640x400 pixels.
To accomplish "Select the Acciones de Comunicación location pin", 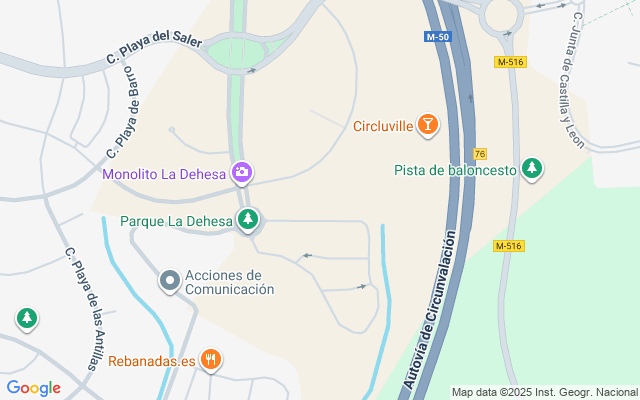I will point(170,281).
